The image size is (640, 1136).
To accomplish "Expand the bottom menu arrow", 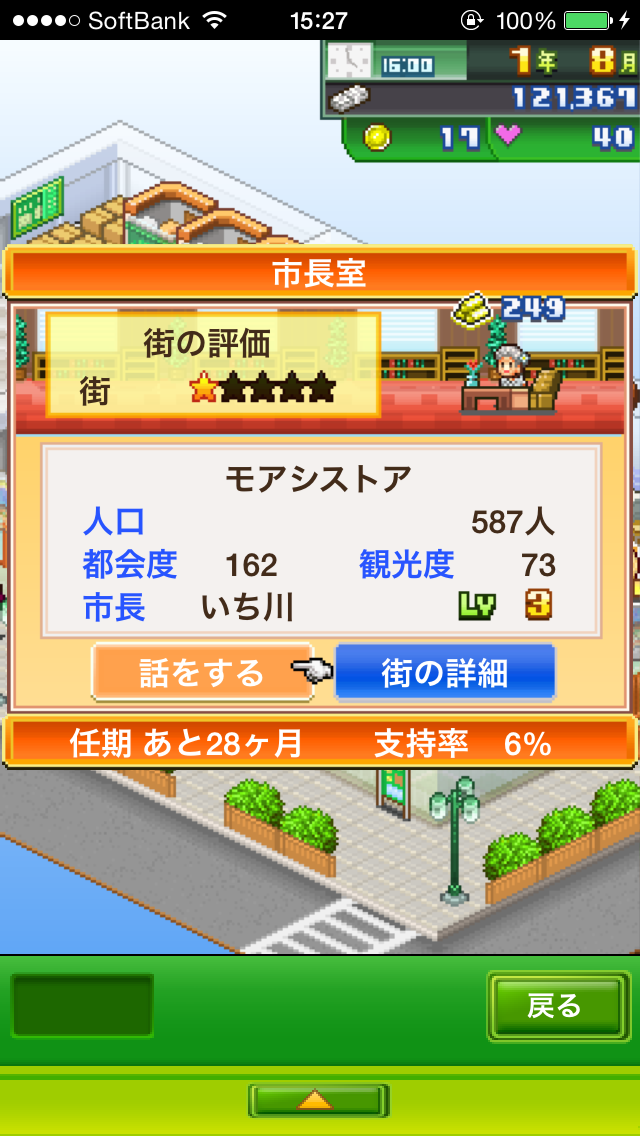I will click(x=318, y=1100).
